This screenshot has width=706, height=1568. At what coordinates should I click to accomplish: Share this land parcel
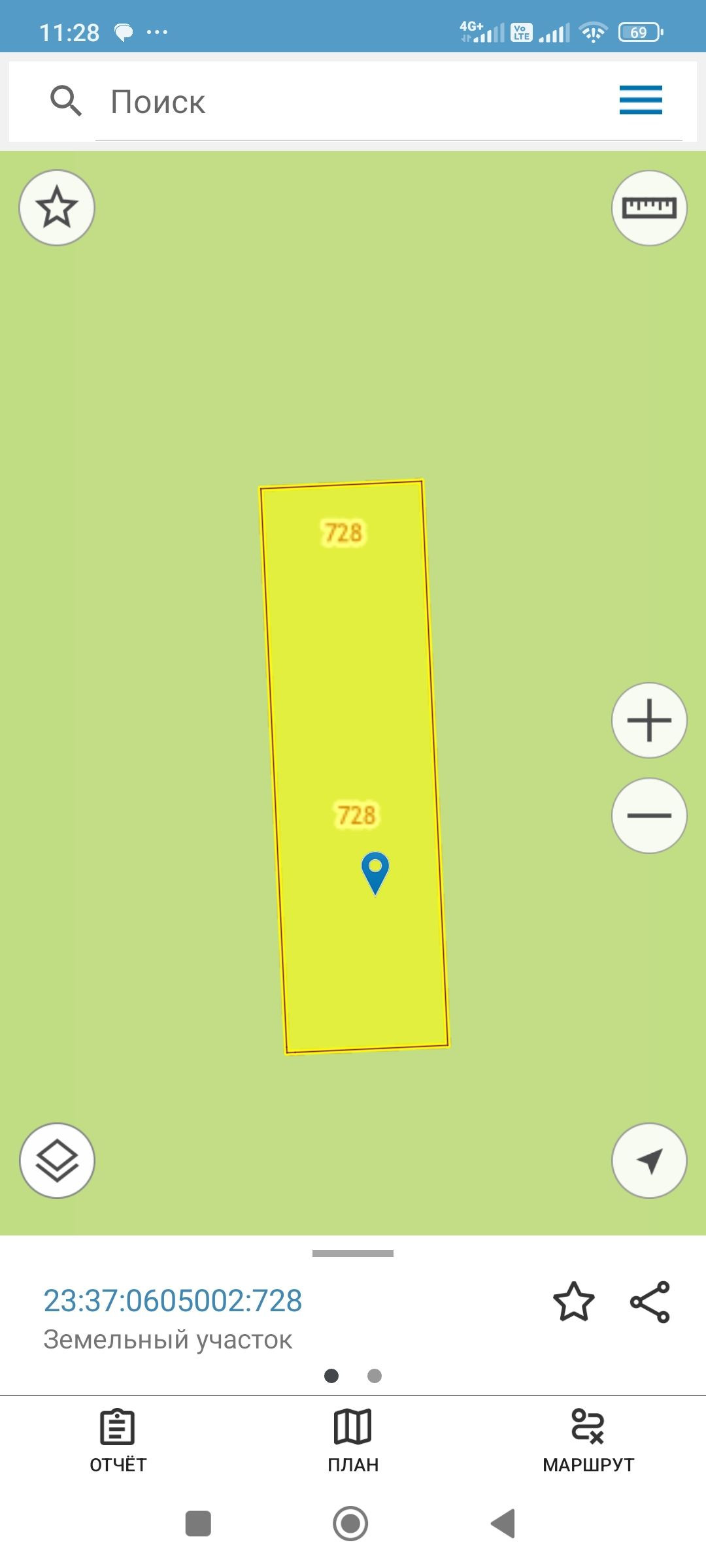coord(650,1302)
